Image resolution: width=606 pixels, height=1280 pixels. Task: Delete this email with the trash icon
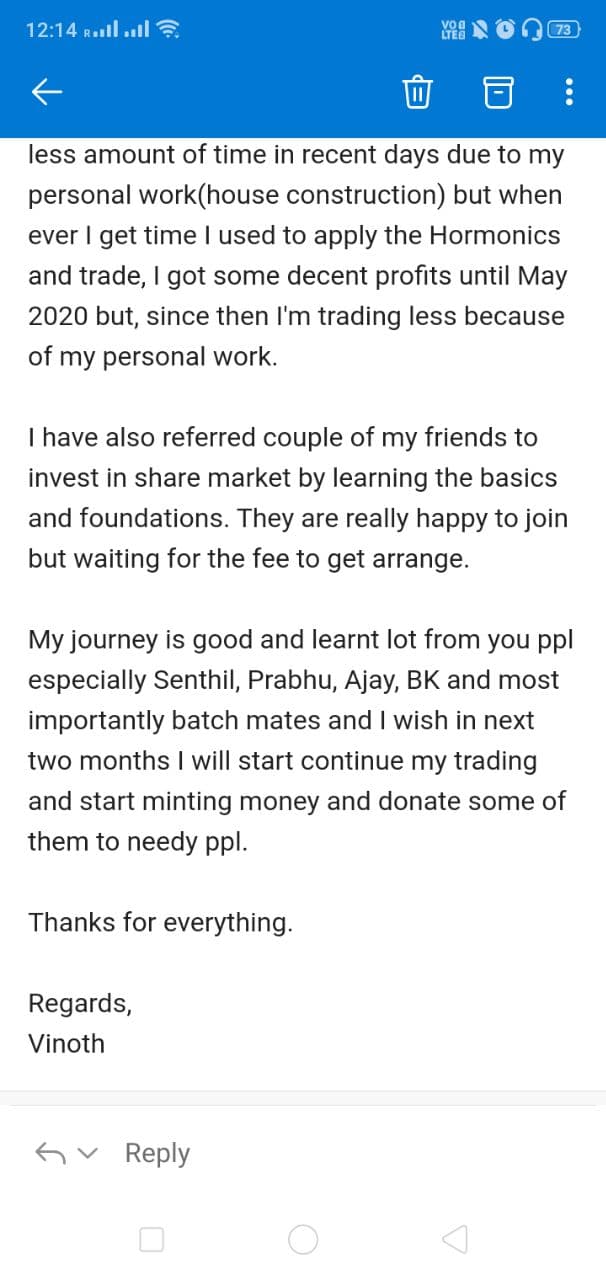point(416,93)
